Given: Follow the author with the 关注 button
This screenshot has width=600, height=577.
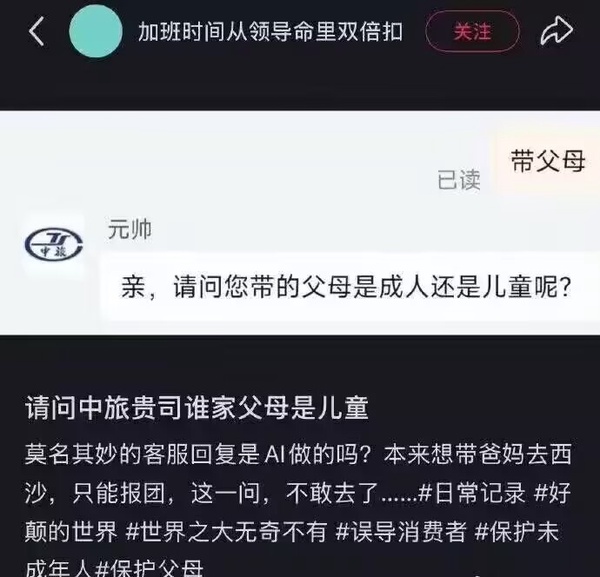Looking at the screenshot, I should click(472, 32).
